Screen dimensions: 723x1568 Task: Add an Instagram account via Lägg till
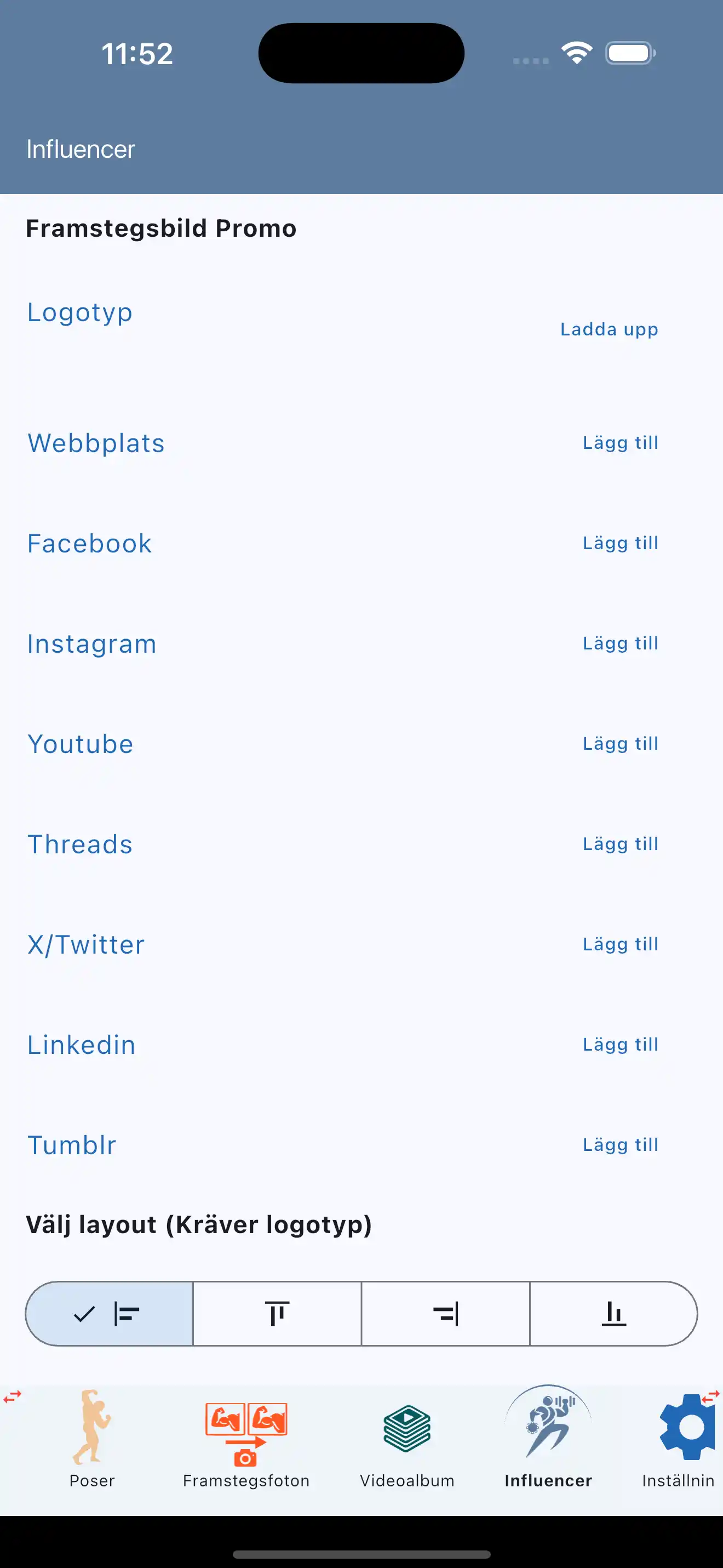pyautogui.click(x=620, y=643)
